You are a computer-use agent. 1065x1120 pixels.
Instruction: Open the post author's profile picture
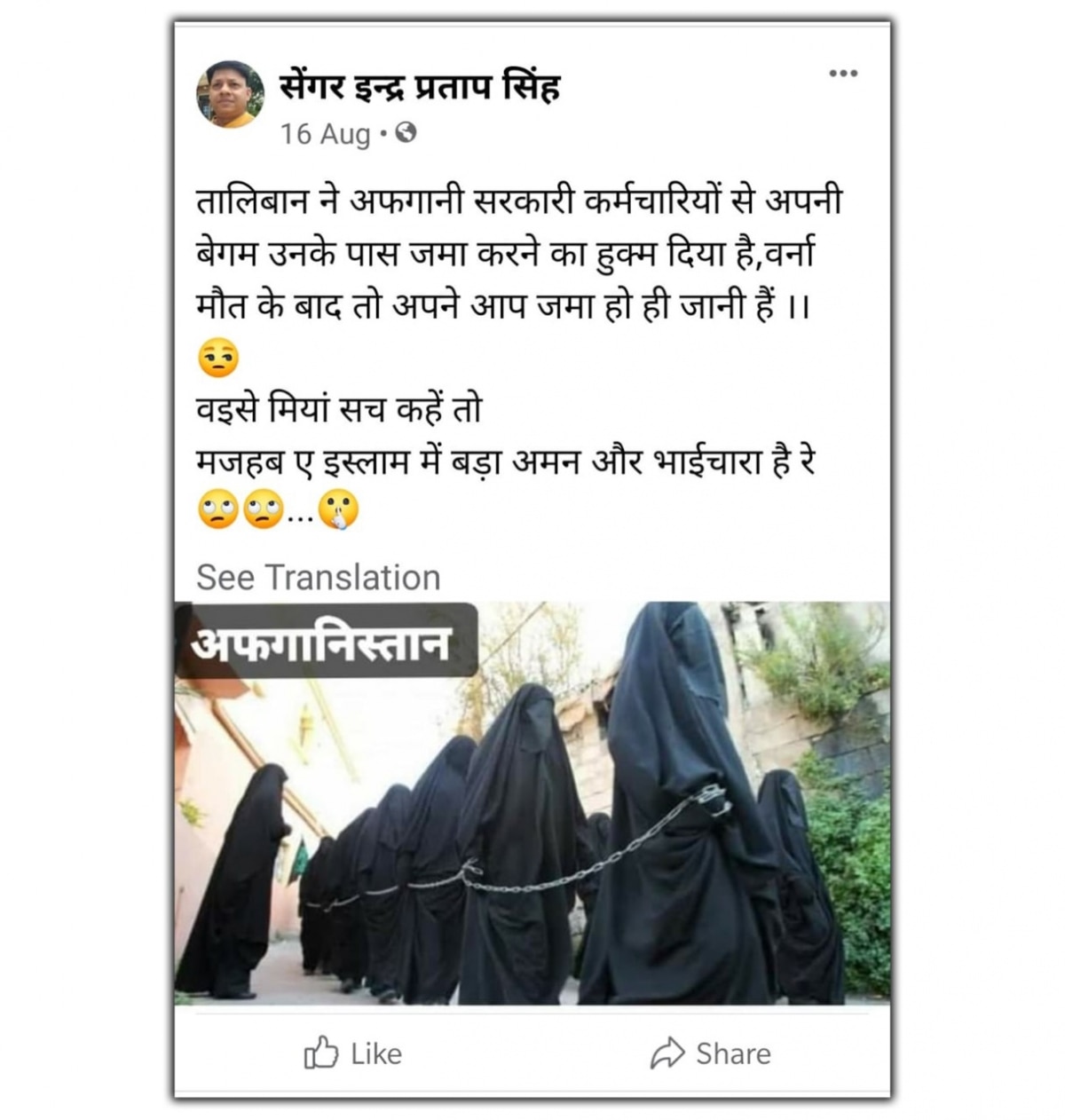(230, 94)
